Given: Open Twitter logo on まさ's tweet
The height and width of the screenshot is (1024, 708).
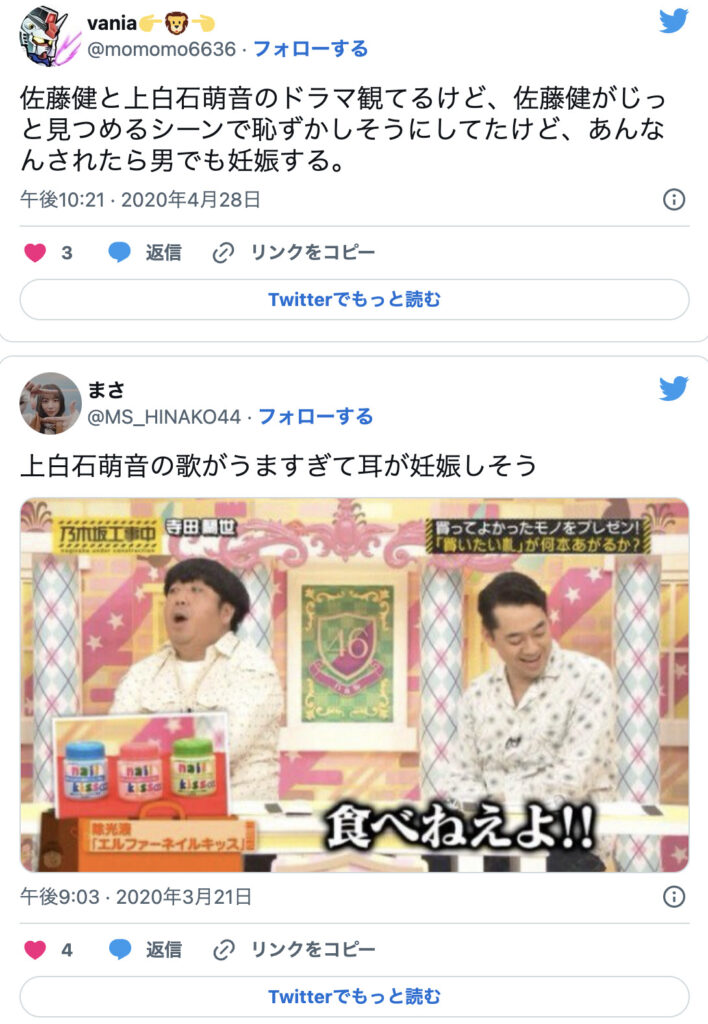Looking at the screenshot, I should pos(674,389).
